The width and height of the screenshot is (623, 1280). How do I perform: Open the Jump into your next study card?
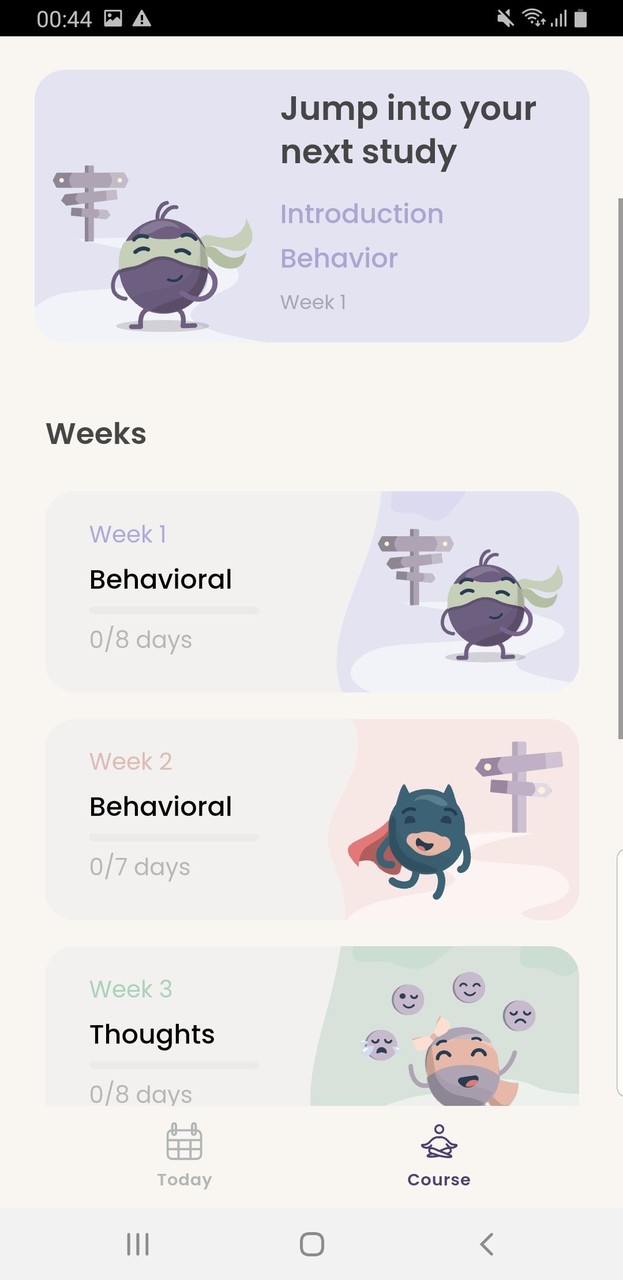(x=311, y=206)
